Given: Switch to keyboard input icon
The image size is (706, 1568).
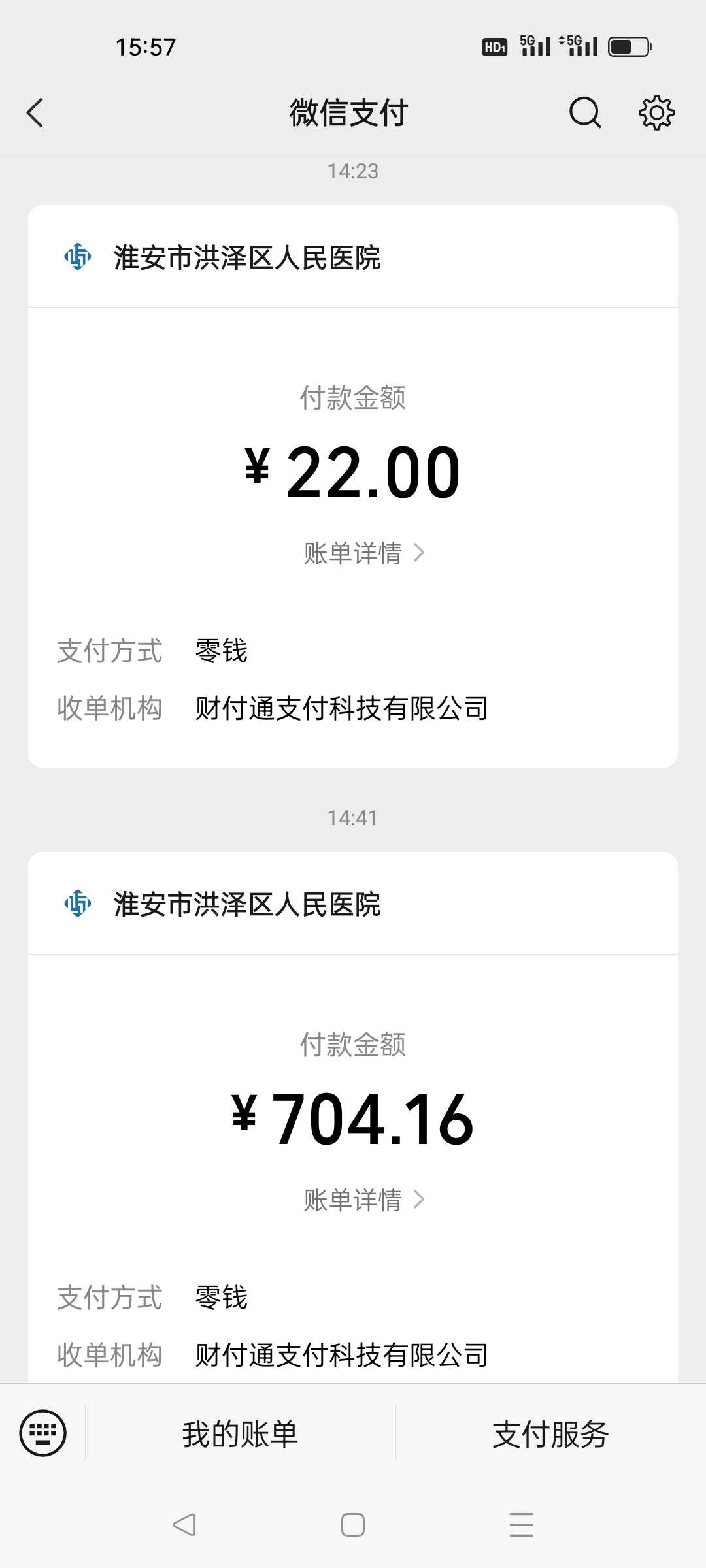Looking at the screenshot, I should point(43,1433).
